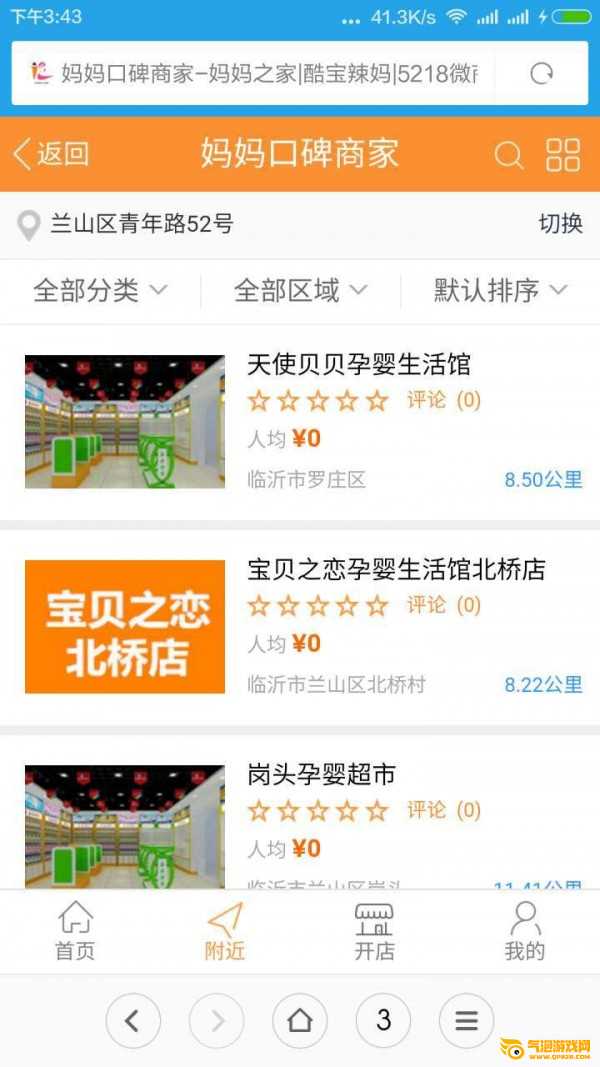600x1067 pixels.
Task: Switch to the 开店 tab
Action: click(x=374, y=931)
